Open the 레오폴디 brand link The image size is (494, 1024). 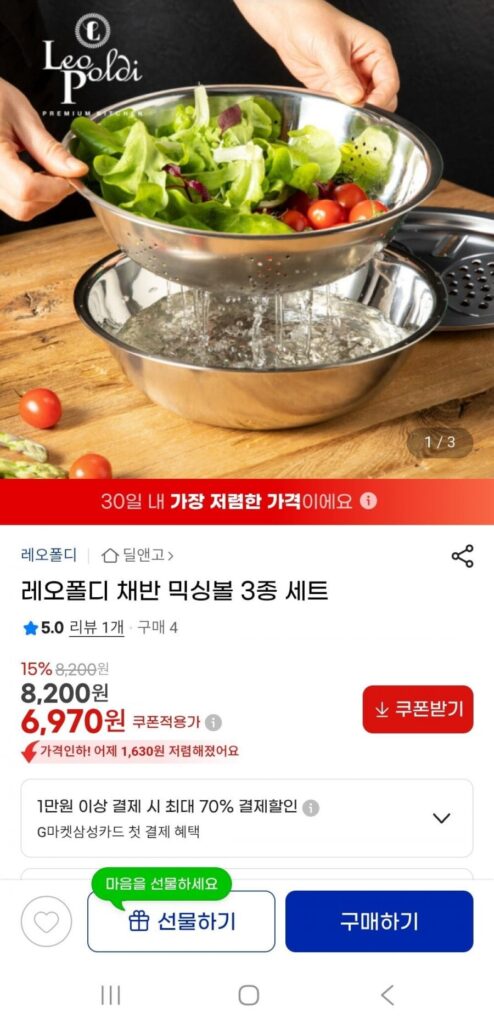pyautogui.click(x=48, y=556)
